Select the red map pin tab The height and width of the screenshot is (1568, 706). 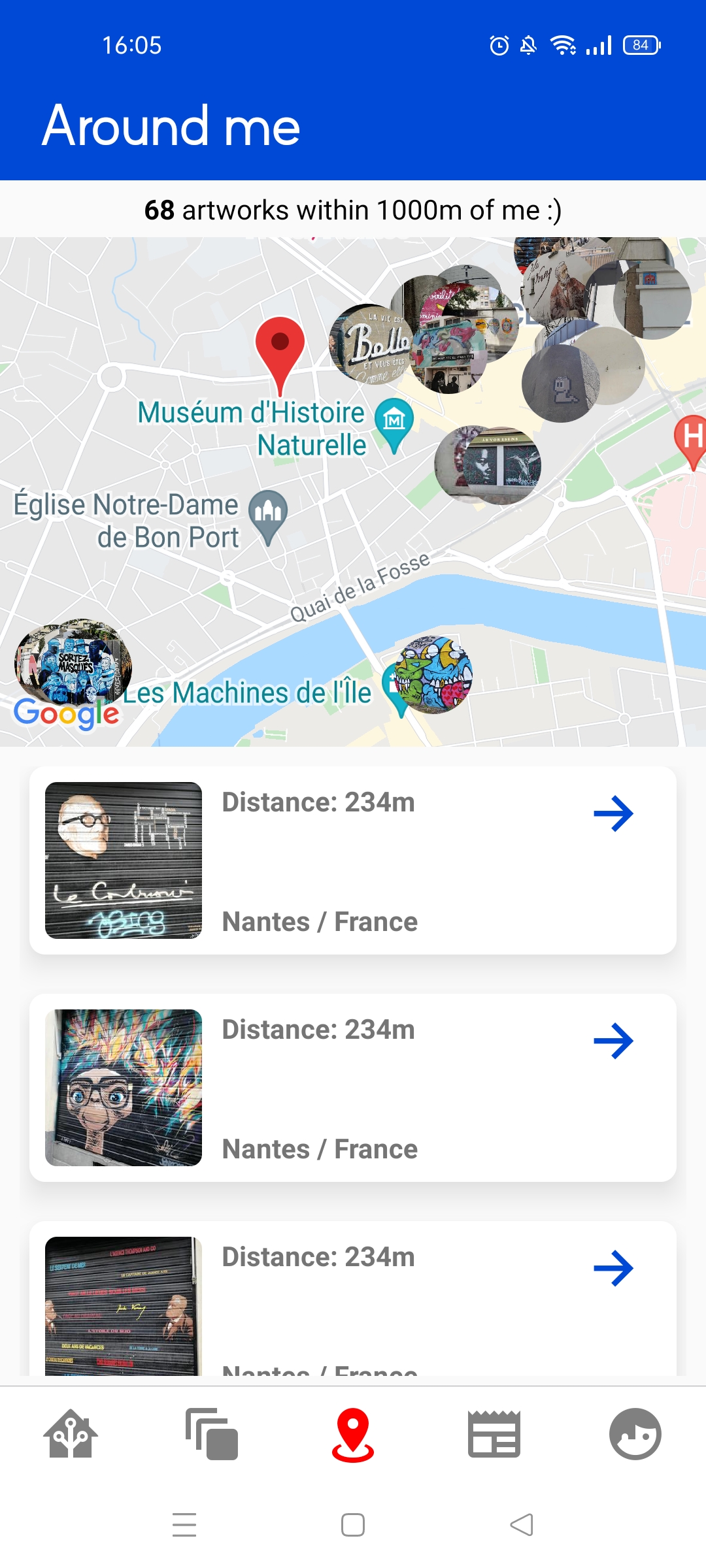pyautogui.click(x=353, y=1434)
